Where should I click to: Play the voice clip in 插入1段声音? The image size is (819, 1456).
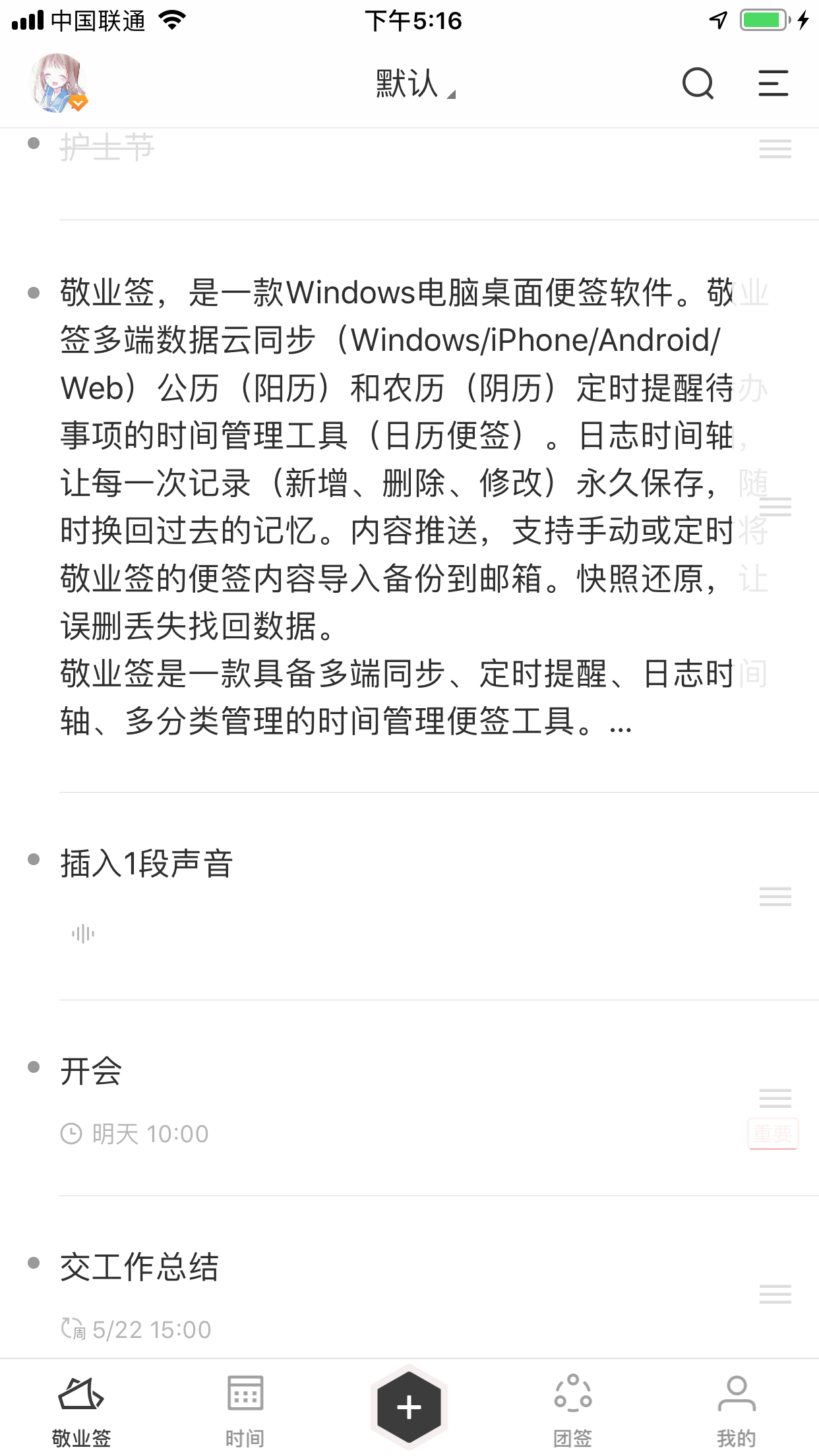pos(83,934)
